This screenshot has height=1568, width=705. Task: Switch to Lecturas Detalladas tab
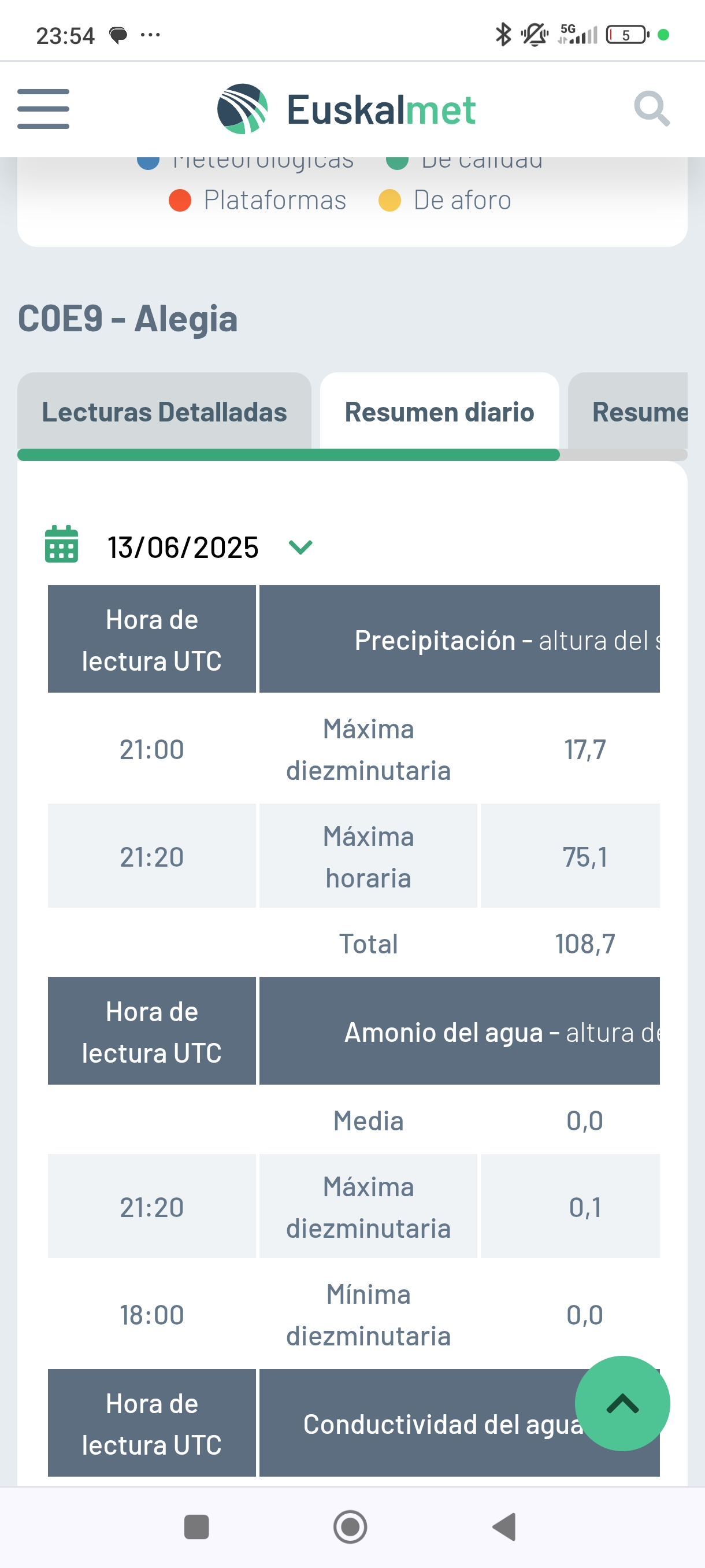[x=164, y=412]
